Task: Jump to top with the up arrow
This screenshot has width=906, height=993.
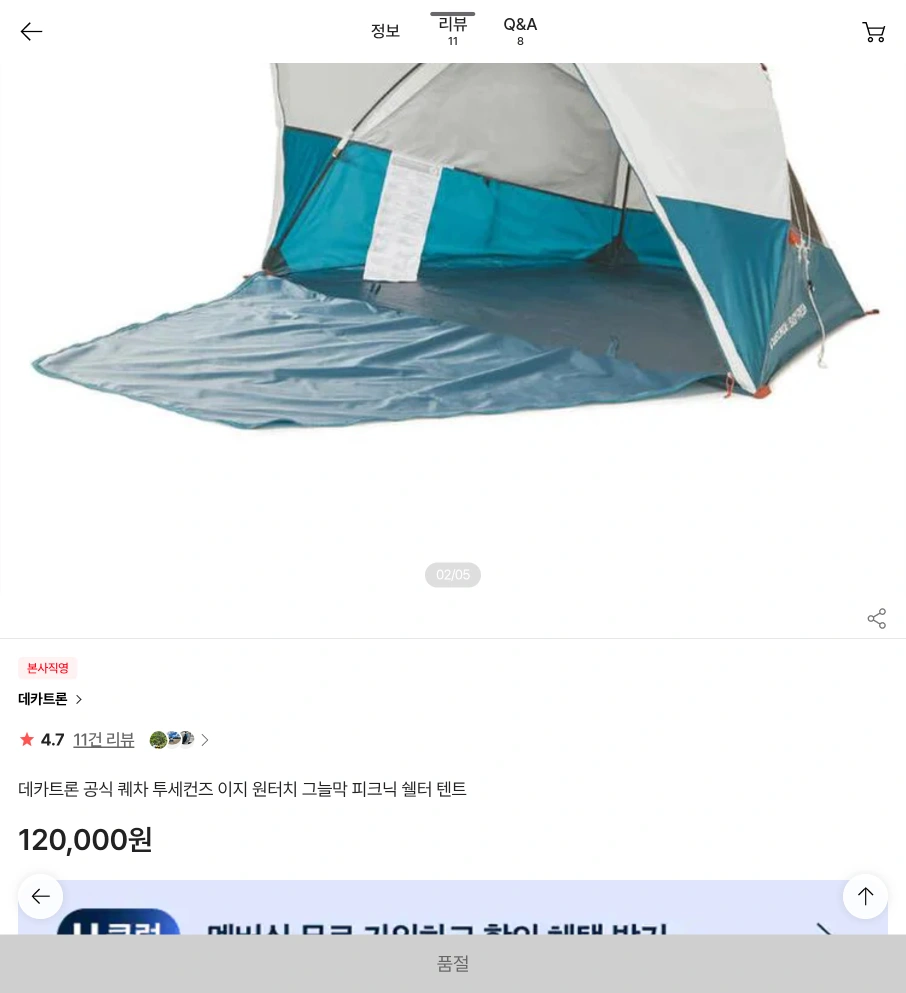Action: pos(865,896)
